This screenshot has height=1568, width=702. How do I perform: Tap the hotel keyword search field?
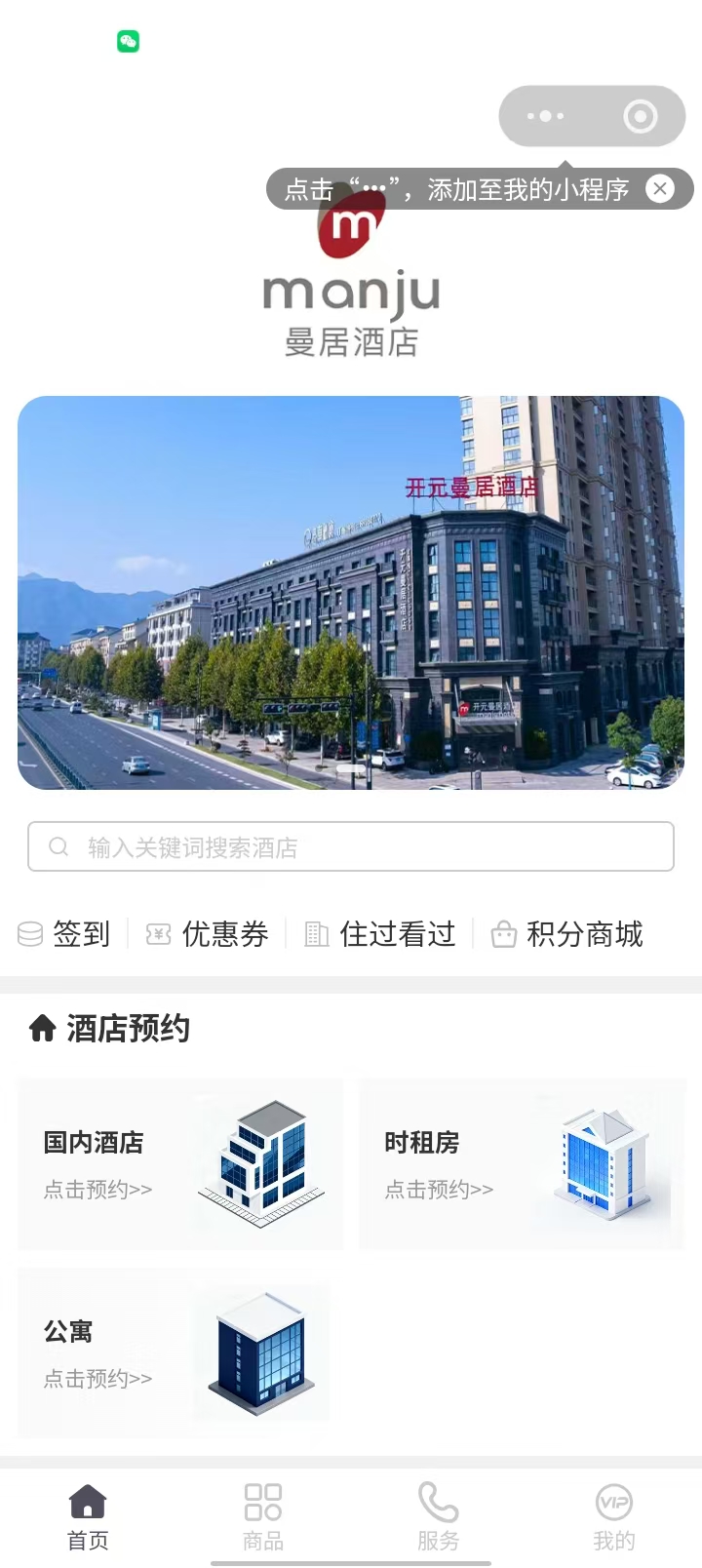pyautogui.click(x=351, y=846)
